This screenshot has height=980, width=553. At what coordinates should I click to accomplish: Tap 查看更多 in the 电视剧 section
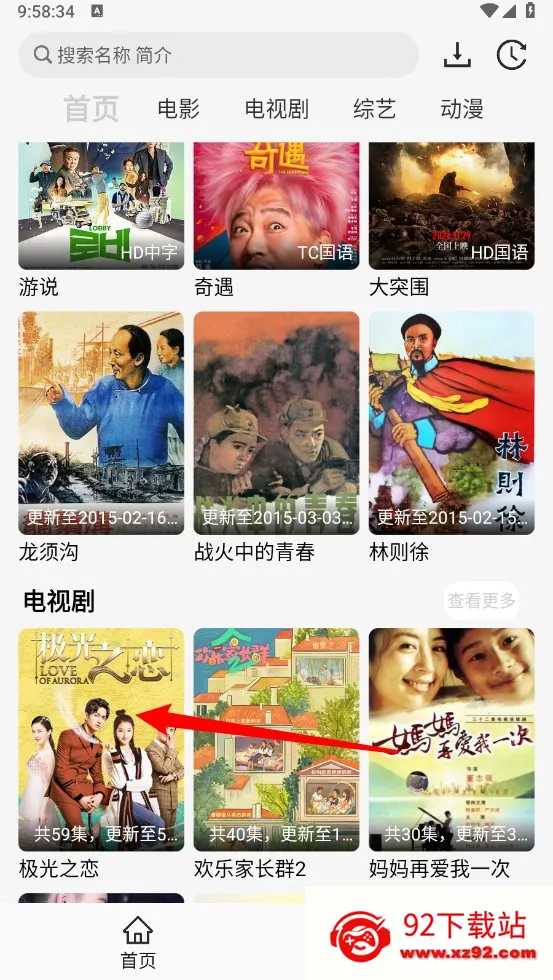(x=482, y=601)
